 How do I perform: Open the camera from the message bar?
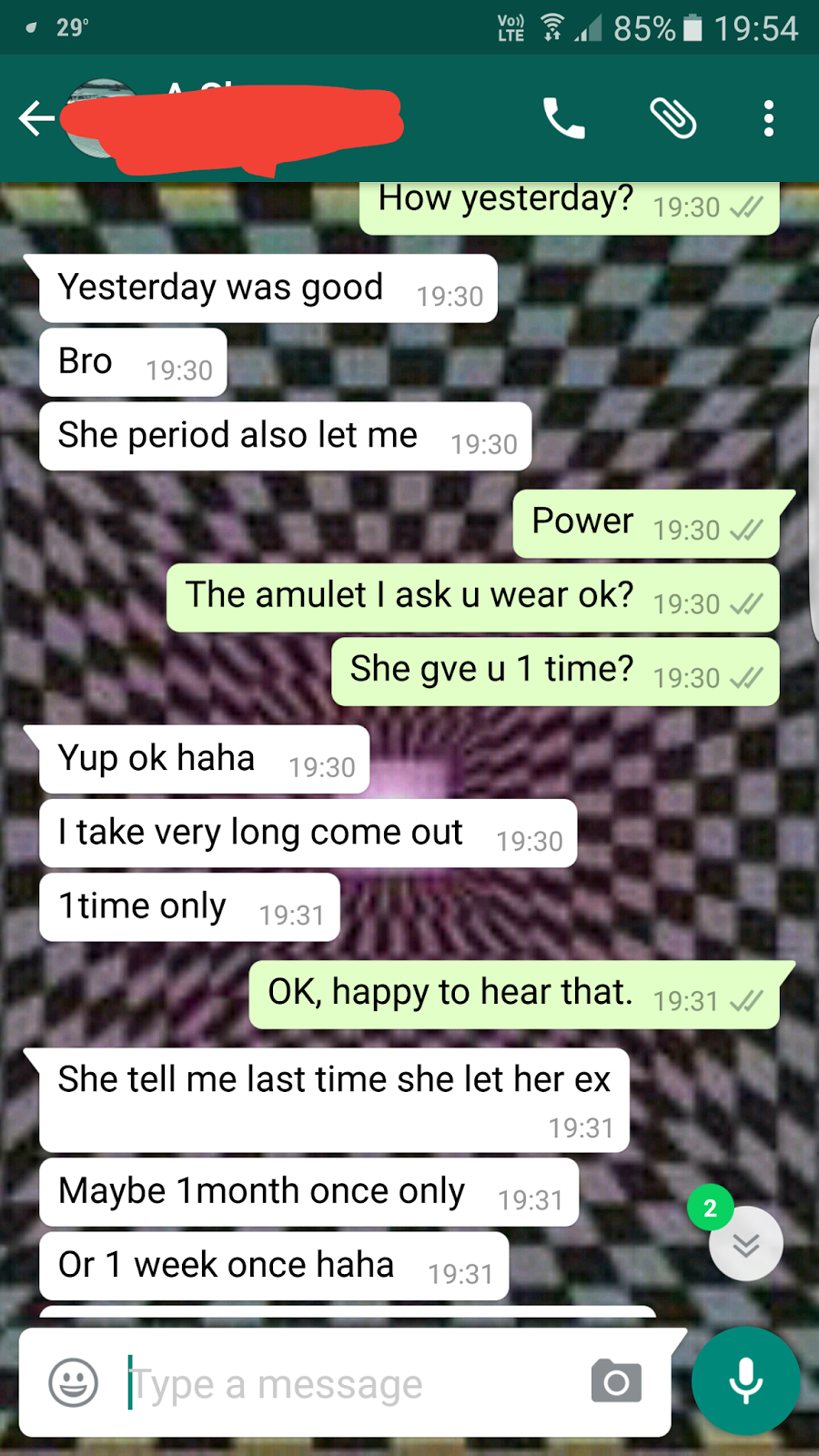coord(616,1381)
